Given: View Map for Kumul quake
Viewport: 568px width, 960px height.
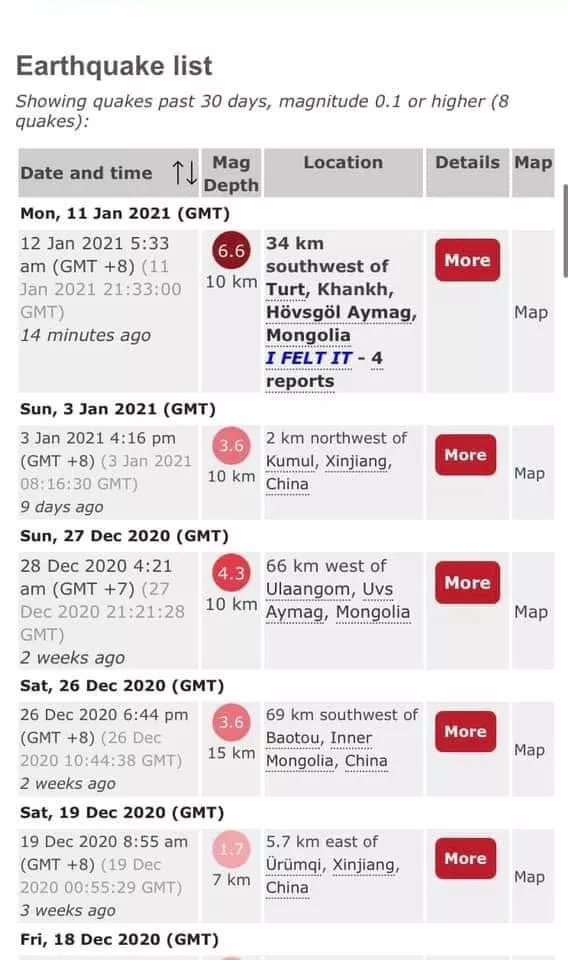Looking at the screenshot, I should point(529,473).
